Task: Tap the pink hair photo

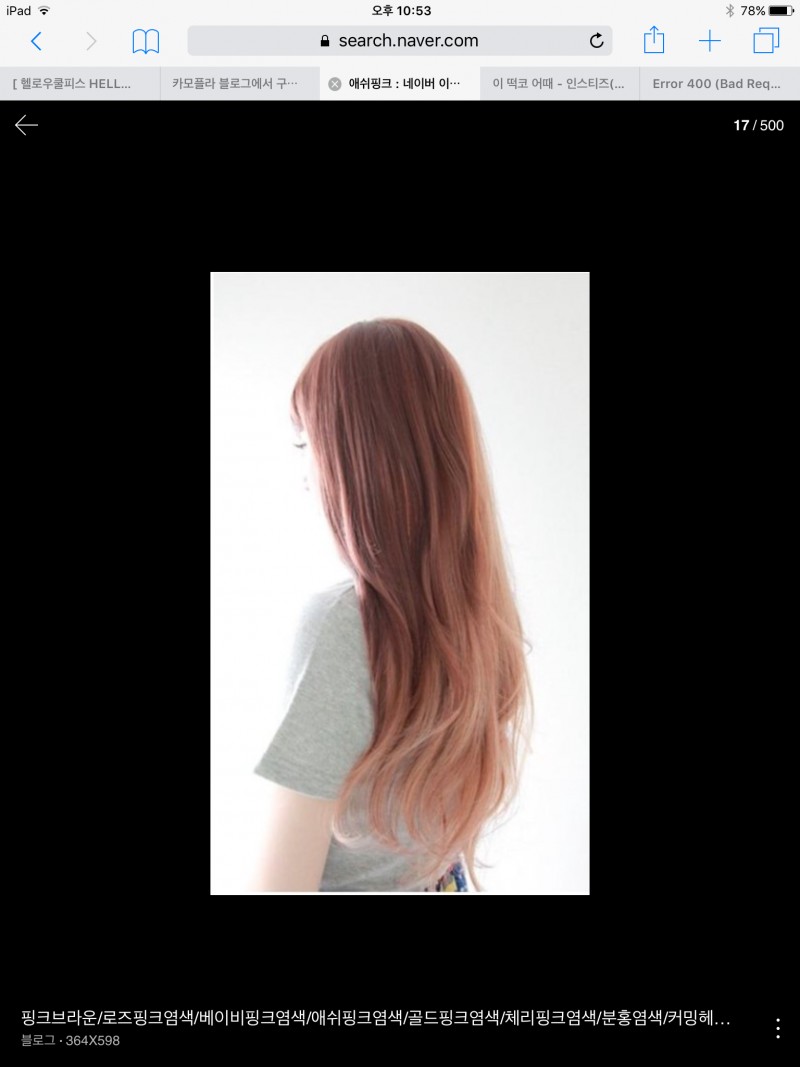Action: [399, 583]
